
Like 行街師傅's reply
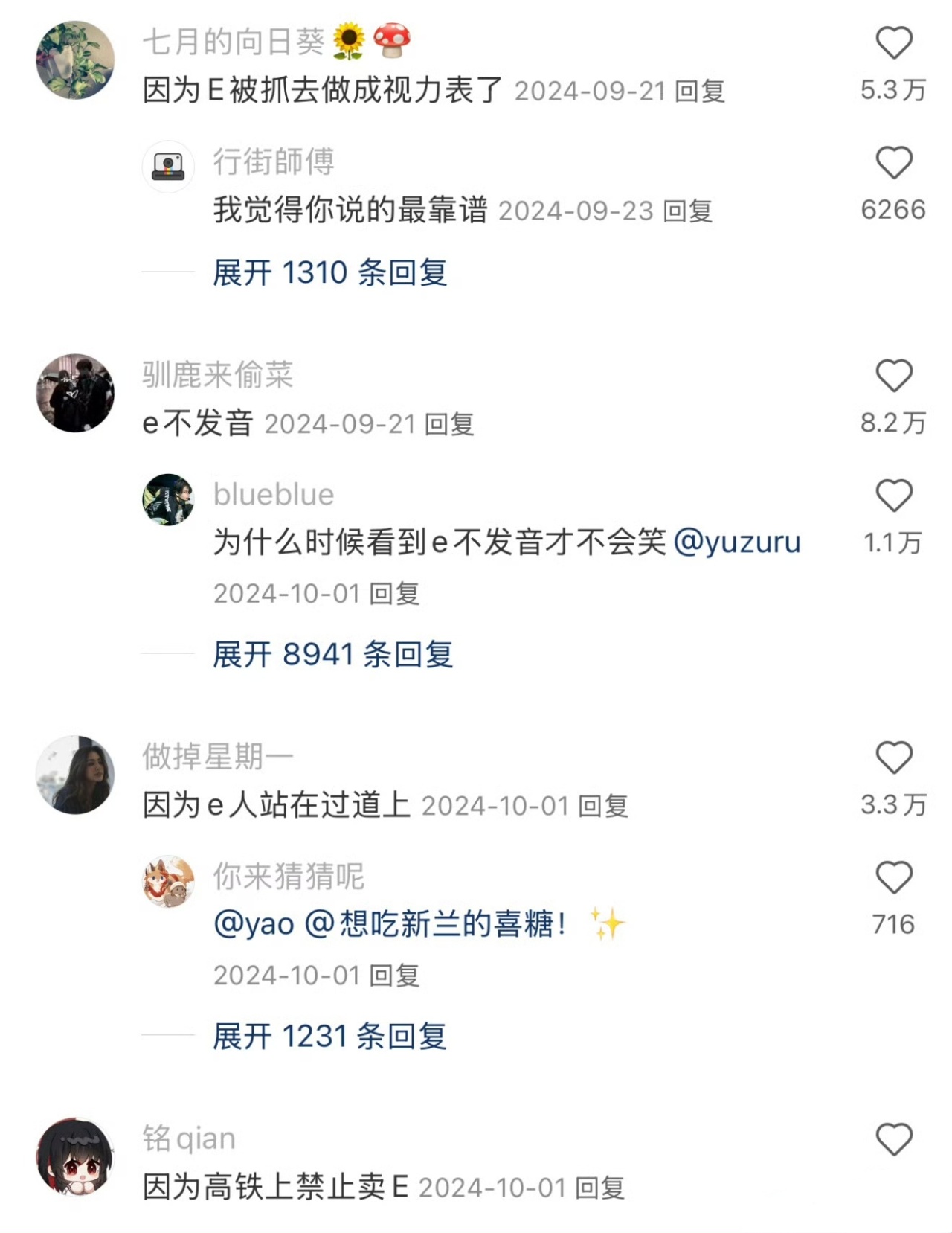point(893,163)
